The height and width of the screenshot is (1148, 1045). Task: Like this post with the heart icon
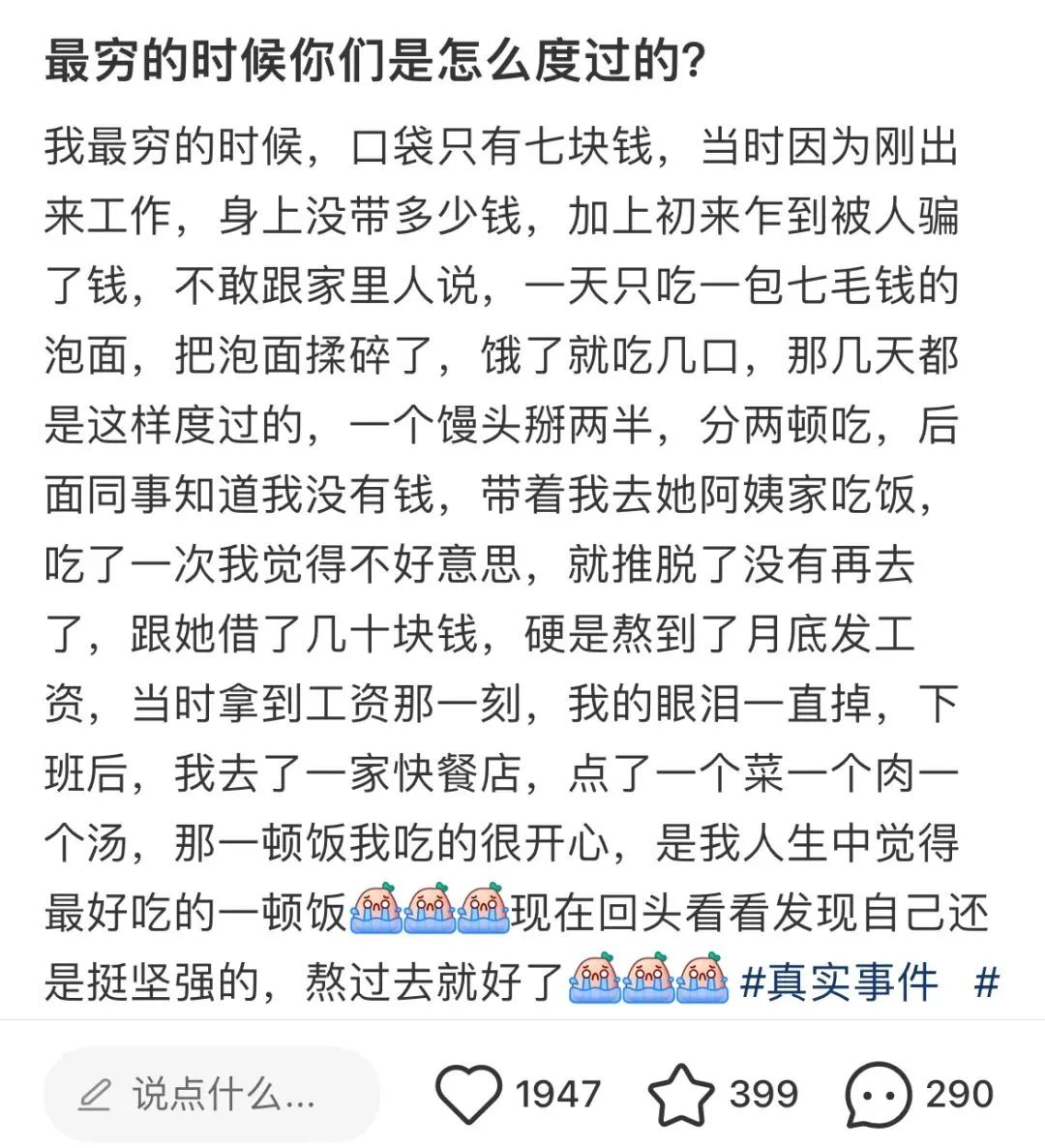click(468, 1094)
